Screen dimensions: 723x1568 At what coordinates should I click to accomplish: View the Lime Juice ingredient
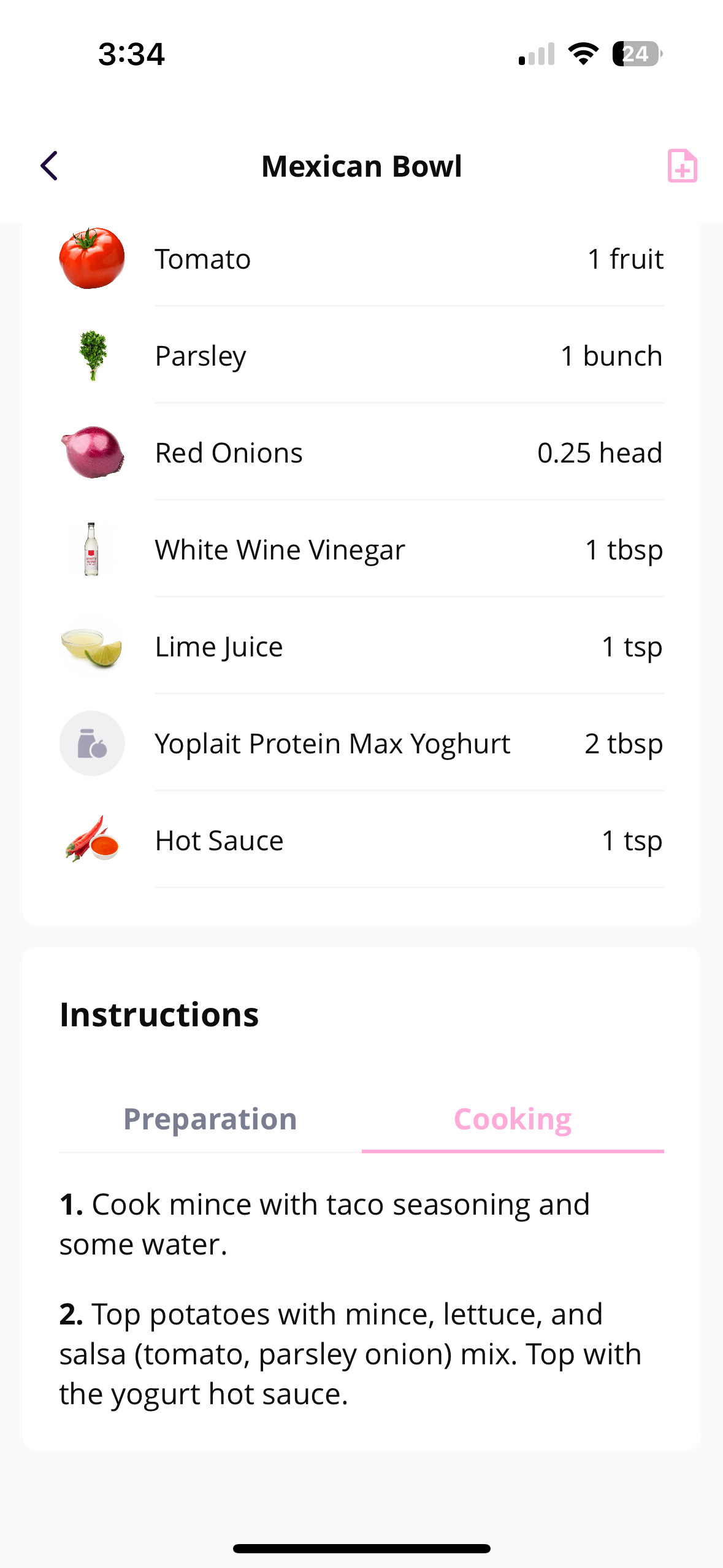[x=362, y=647]
